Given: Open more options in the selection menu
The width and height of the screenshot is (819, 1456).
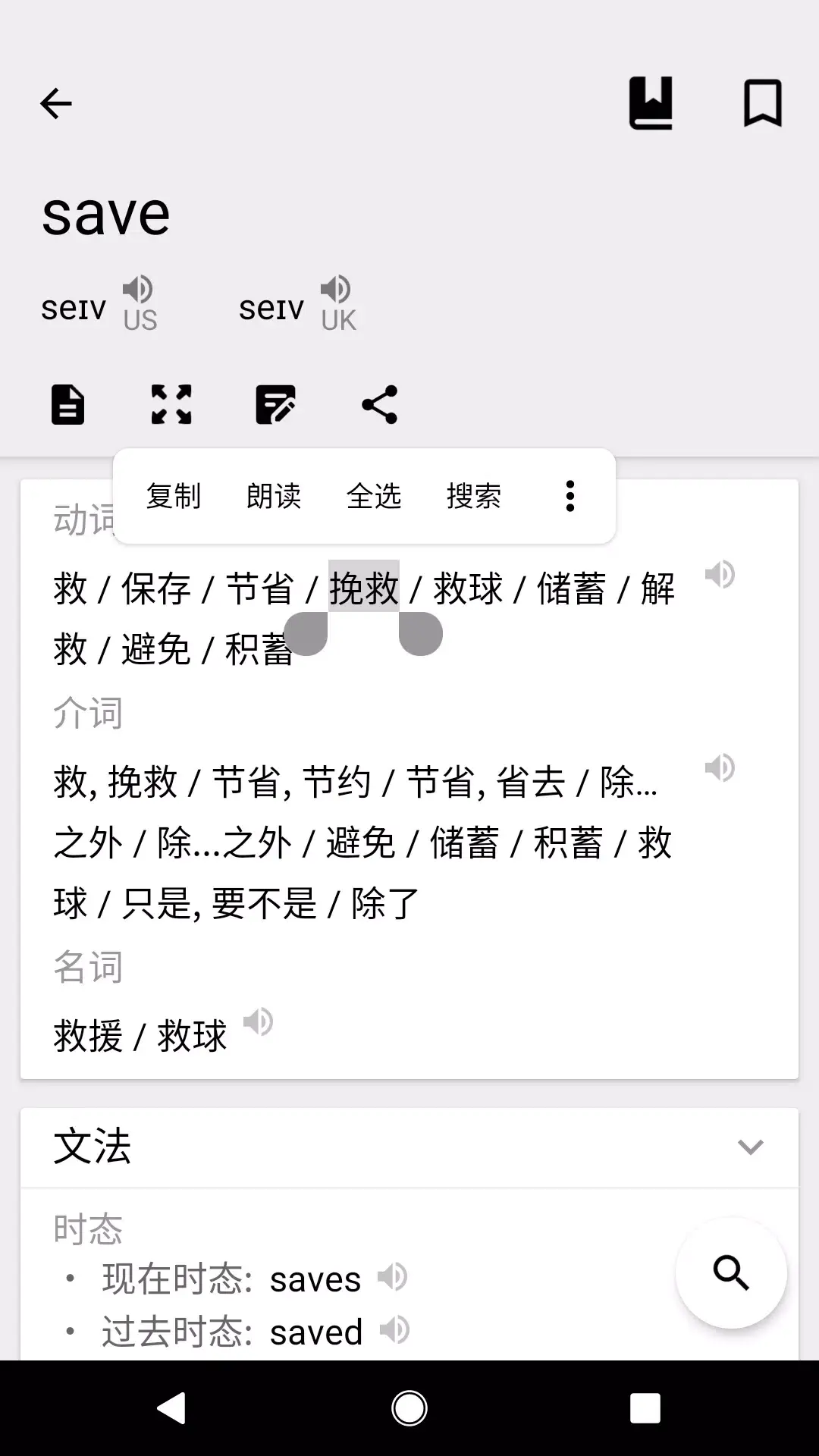Looking at the screenshot, I should [x=569, y=496].
